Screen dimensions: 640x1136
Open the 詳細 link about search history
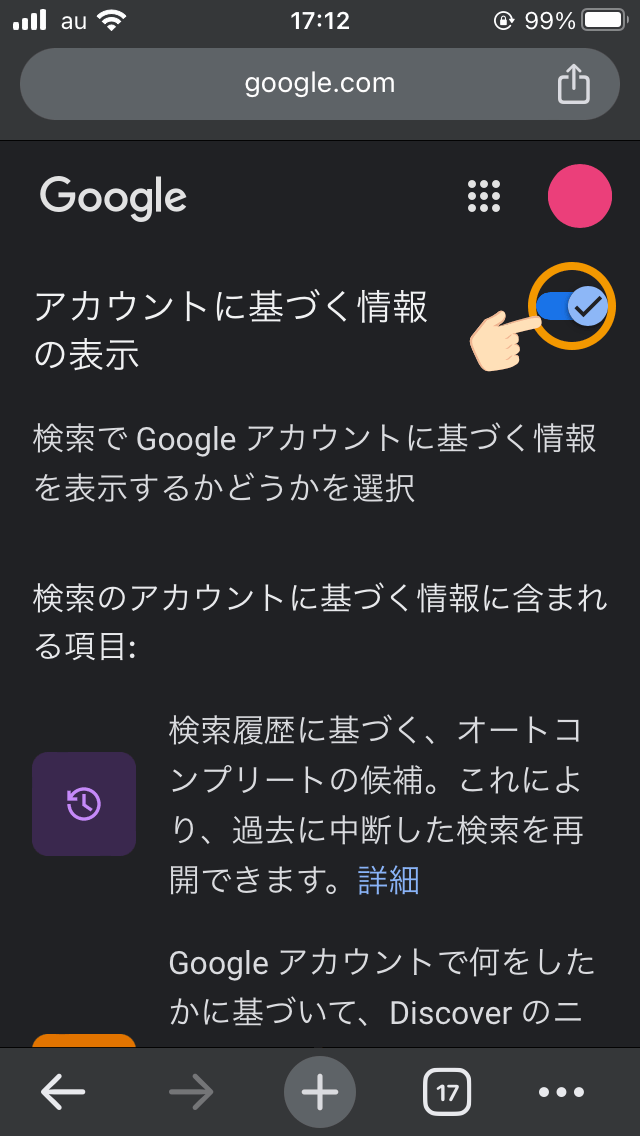point(388,881)
